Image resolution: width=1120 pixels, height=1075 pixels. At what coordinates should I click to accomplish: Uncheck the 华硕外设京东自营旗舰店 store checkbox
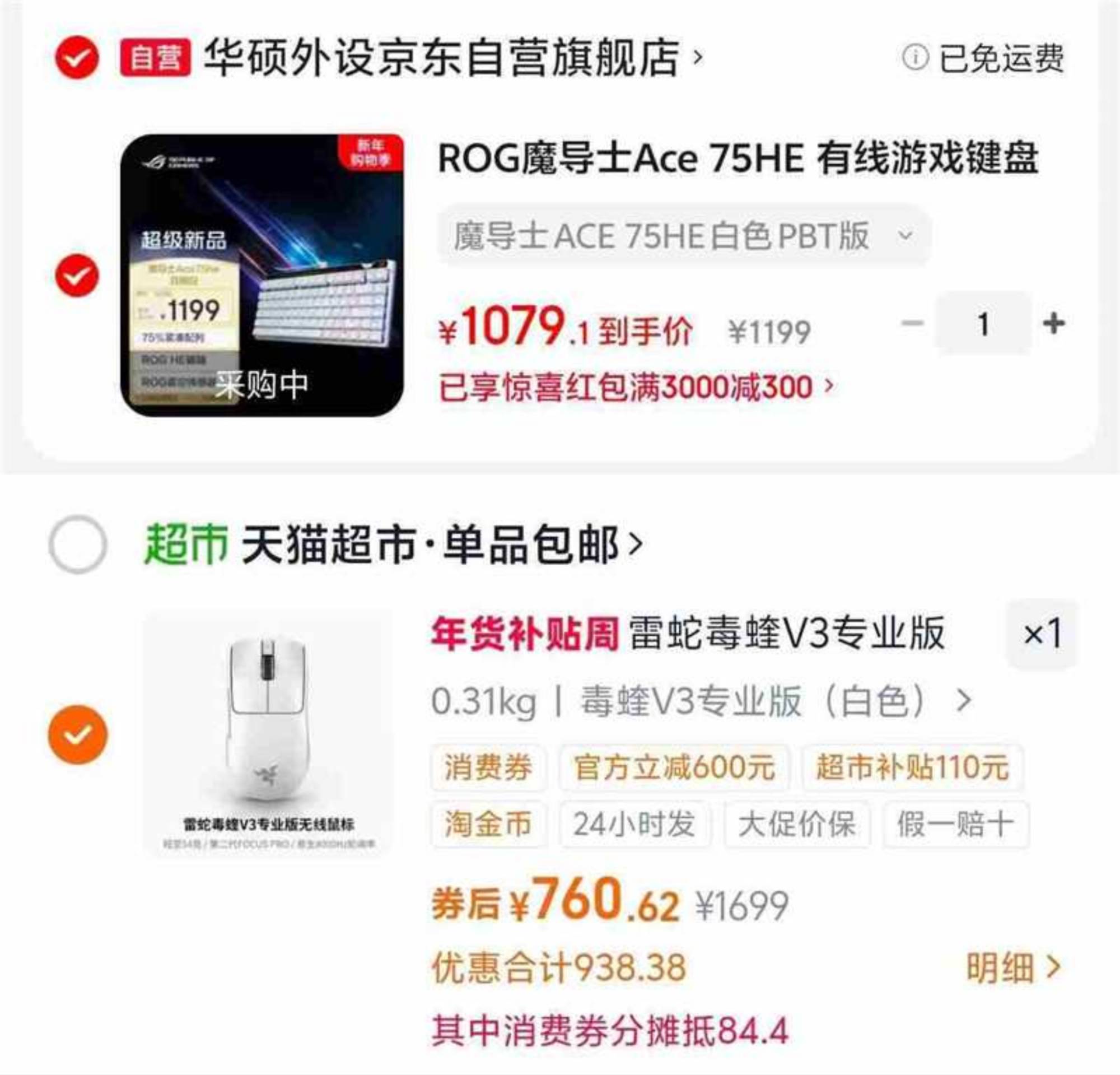click(77, 58)
